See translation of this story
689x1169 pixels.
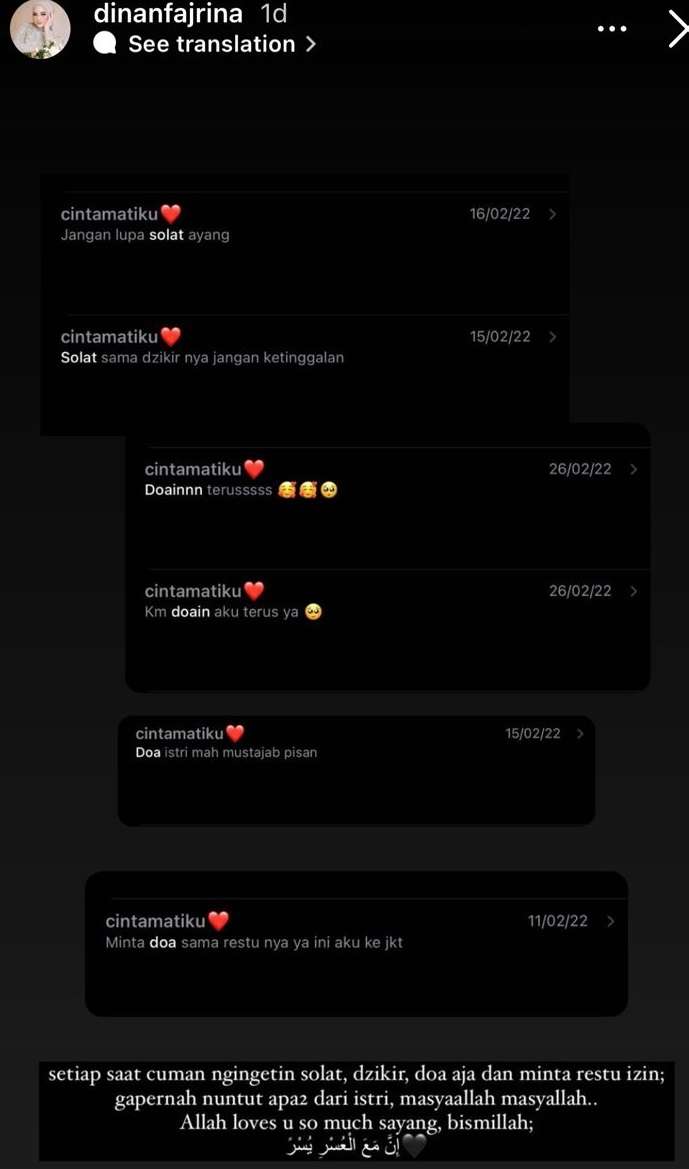point(211,44)
